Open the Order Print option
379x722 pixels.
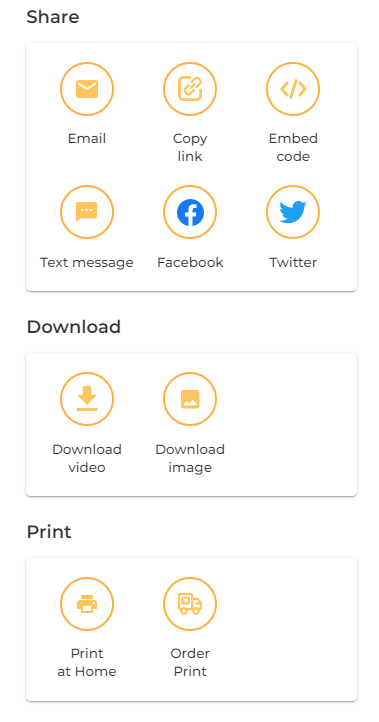[190, 604]
